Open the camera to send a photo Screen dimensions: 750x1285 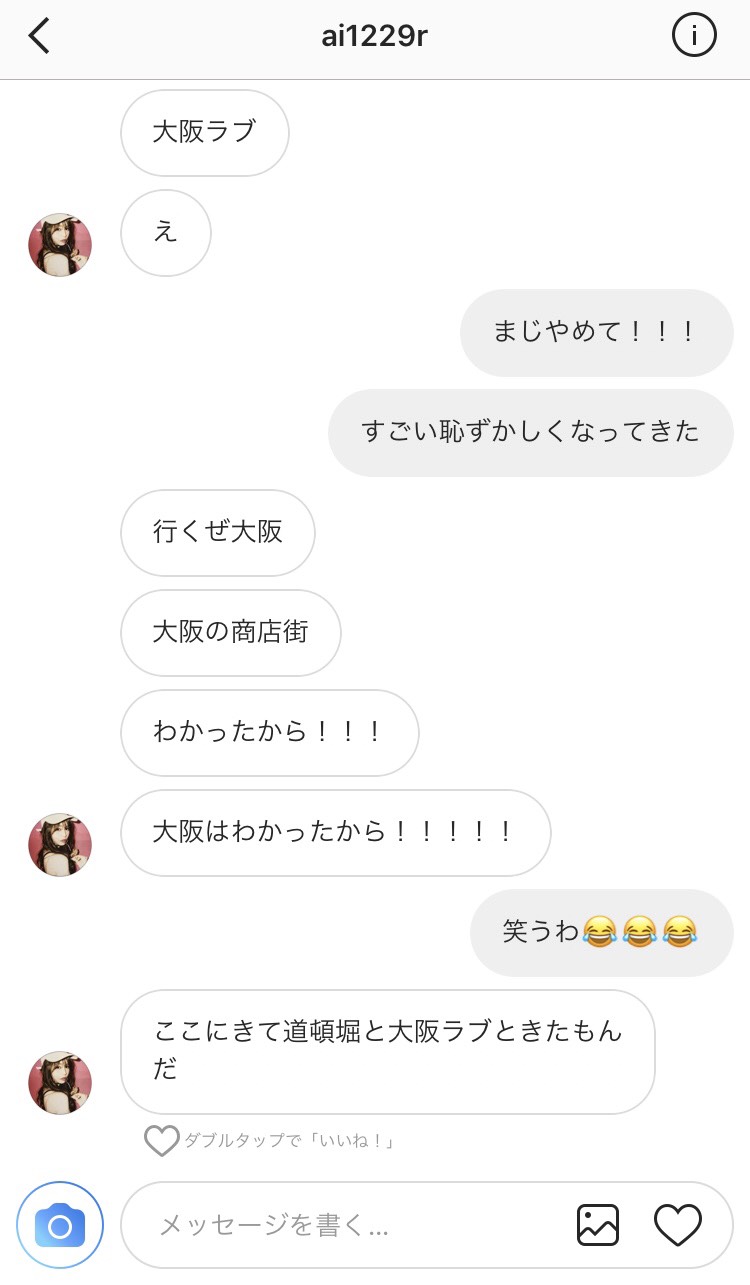point(60,1225)
